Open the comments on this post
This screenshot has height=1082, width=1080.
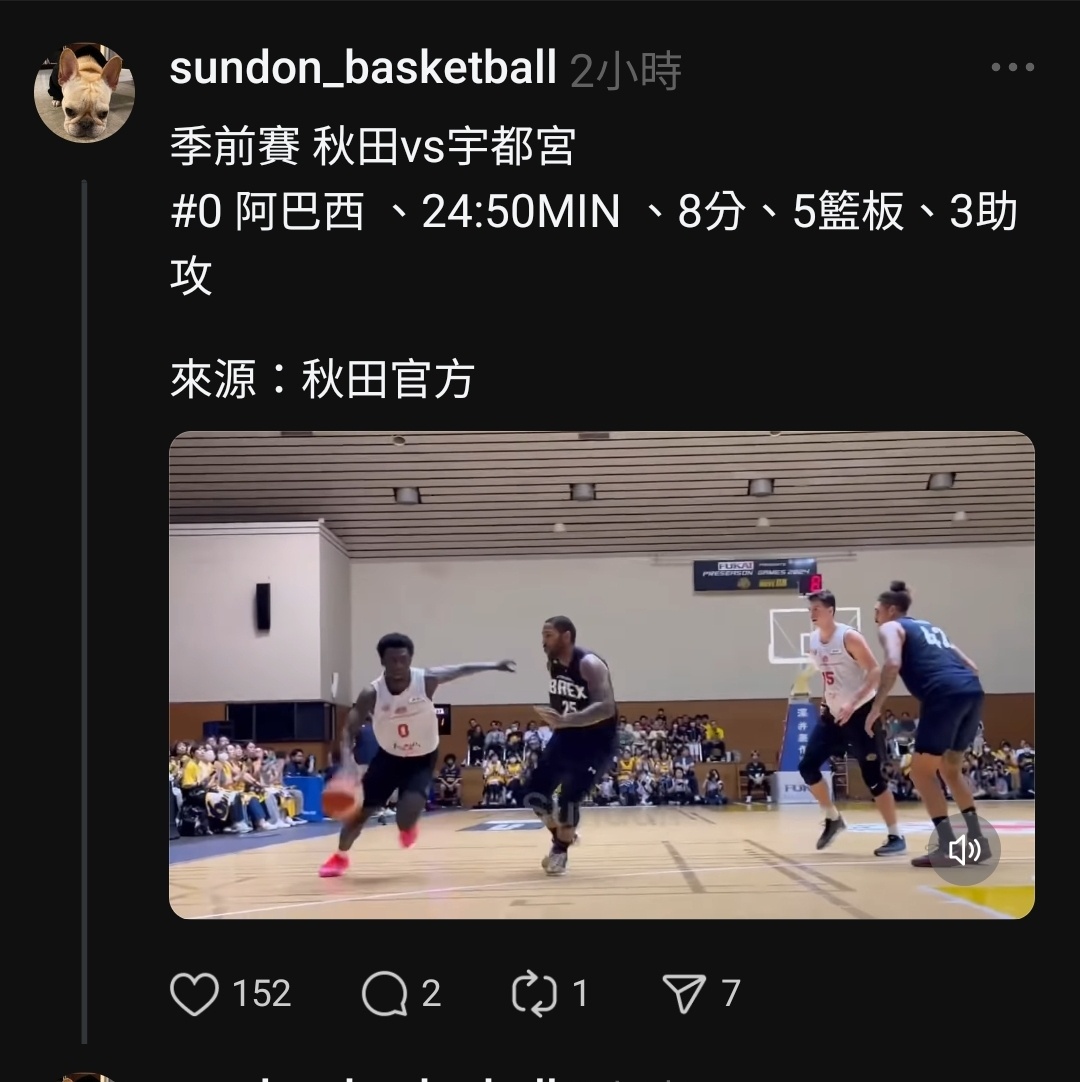[x=385, y=994]
